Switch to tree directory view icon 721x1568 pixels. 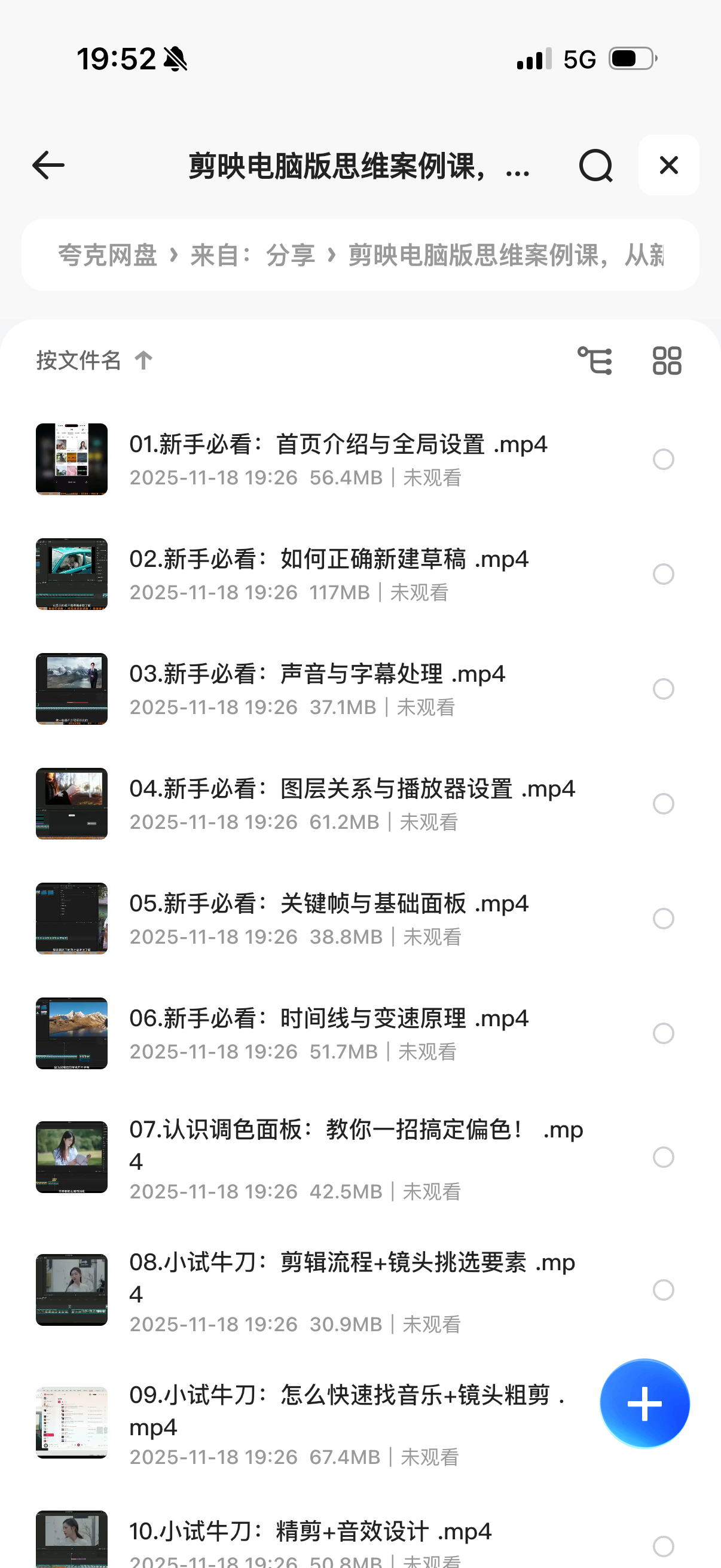pos(594,361)
